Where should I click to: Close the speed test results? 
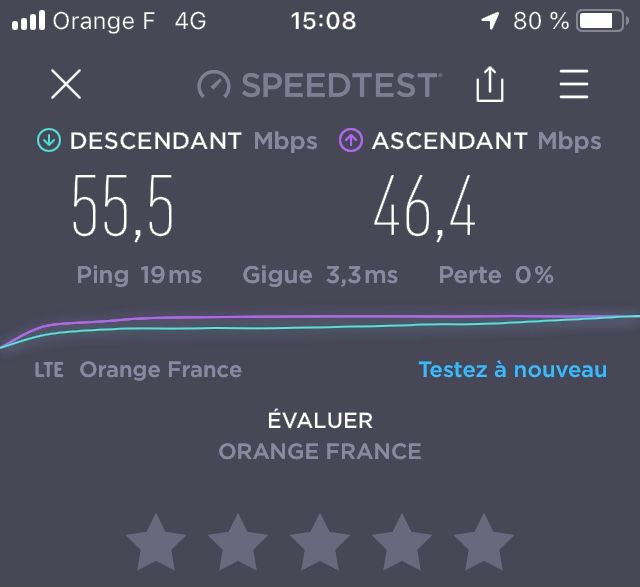pyautogui.click(x=66, y=84)
